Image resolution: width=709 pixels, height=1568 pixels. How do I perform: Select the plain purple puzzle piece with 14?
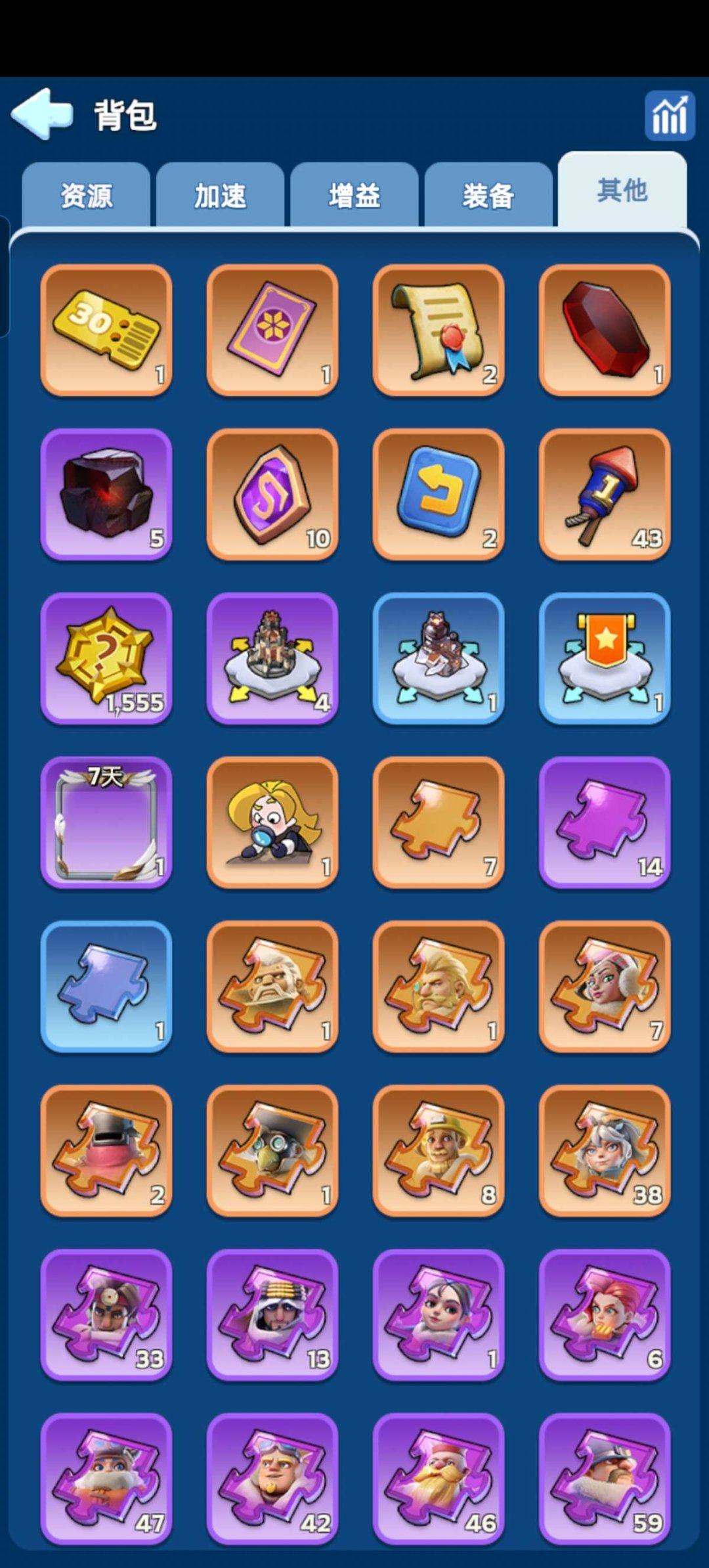[604, 822]
